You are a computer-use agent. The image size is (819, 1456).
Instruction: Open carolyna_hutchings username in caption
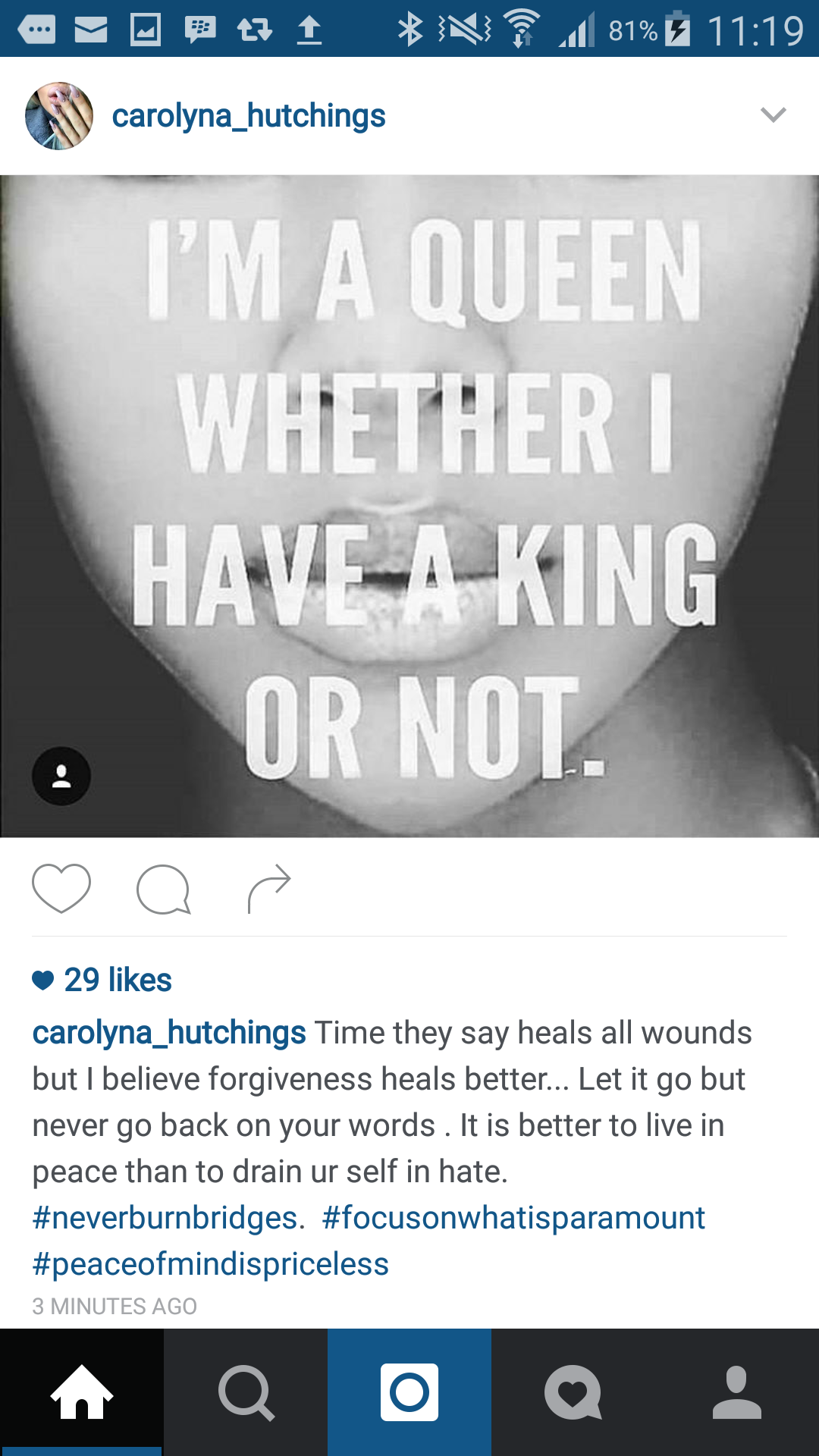tap(169, 1032)
